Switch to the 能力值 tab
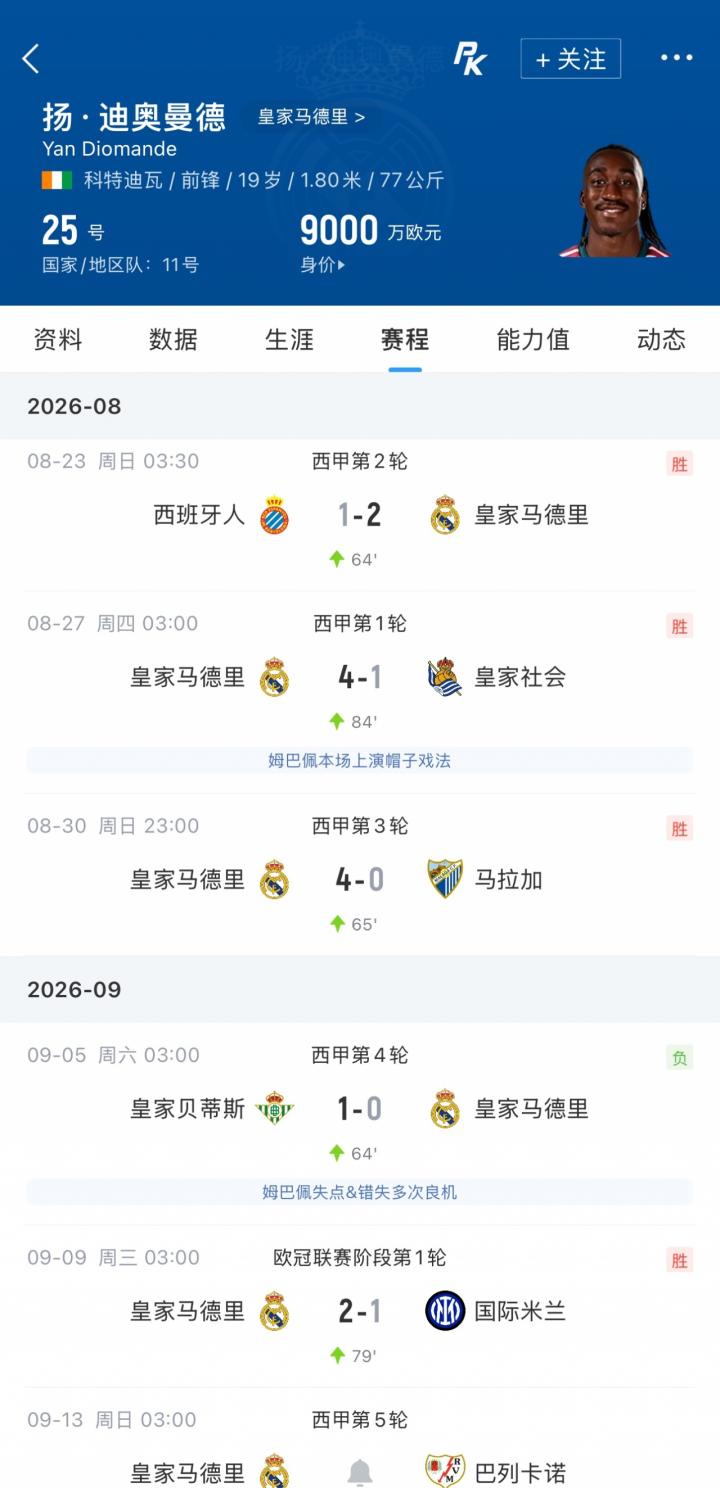The image size is (720, 1488). [x=533, y=340]
